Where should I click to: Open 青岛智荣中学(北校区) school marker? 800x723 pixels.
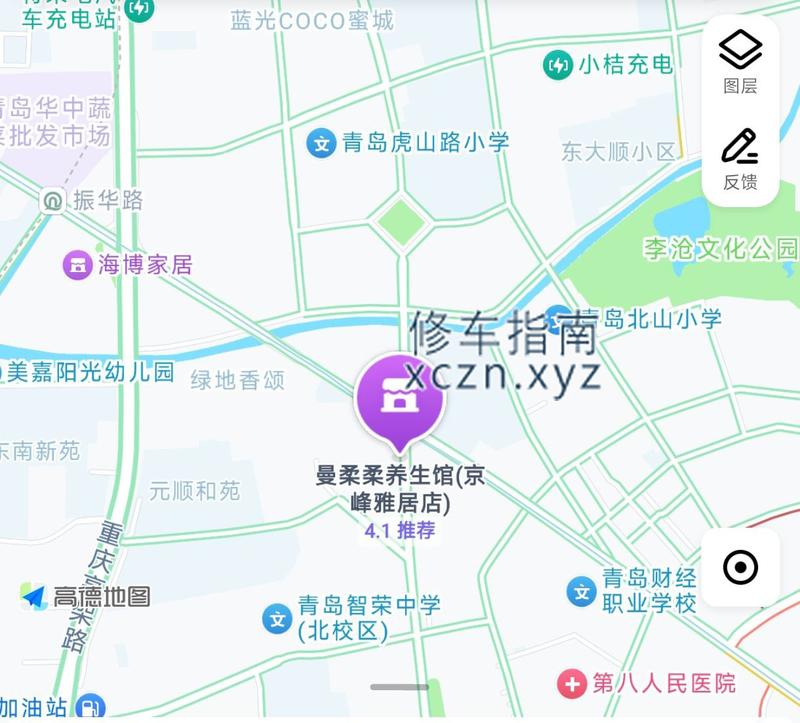pyautogui.click(x=277, y=618)
